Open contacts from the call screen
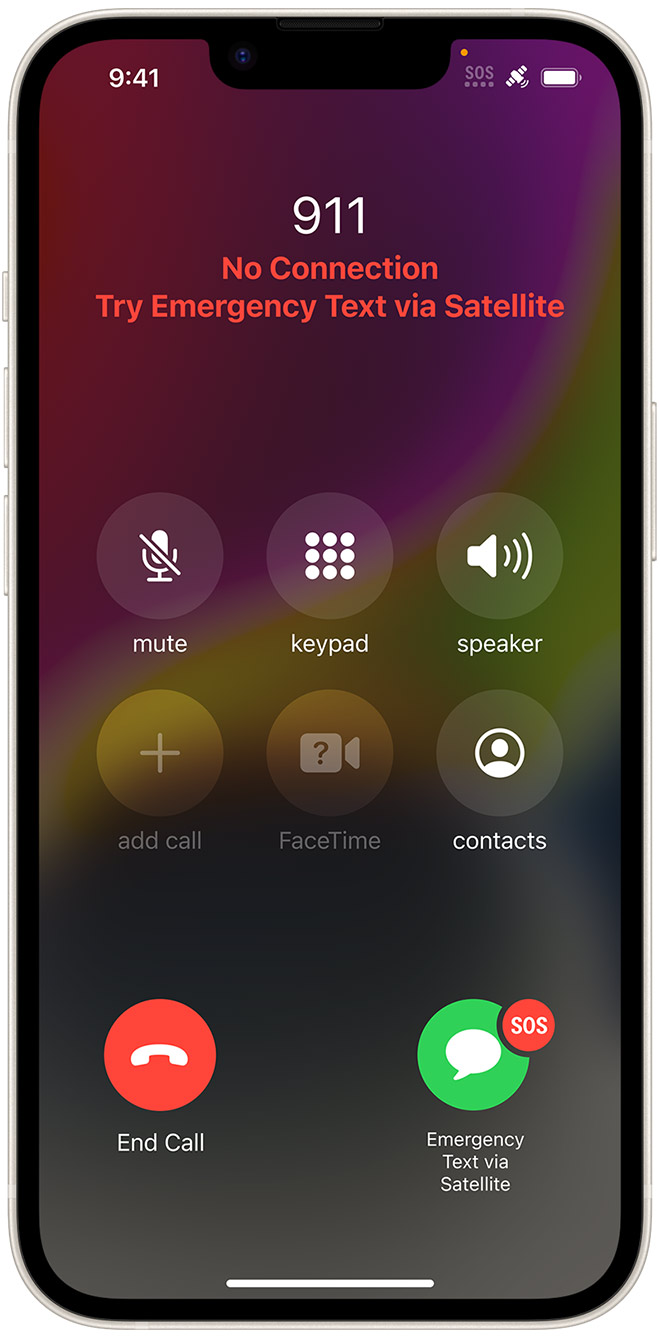Viewport: 660px width, 1338px height. point(499,753)
